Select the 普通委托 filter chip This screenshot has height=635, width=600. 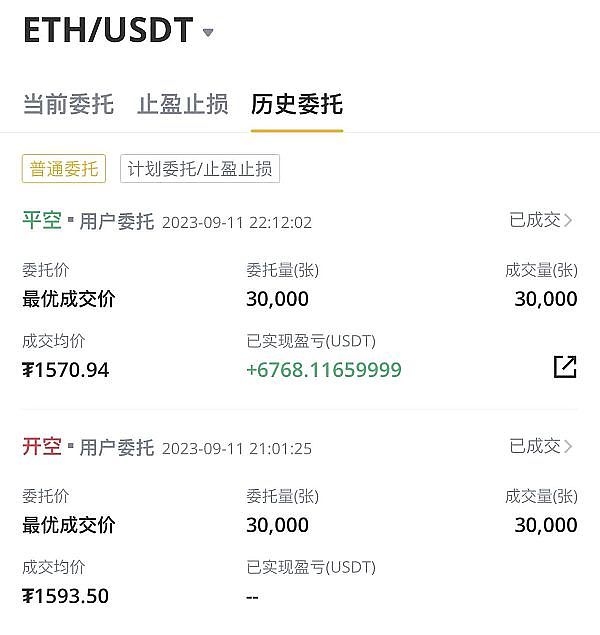tap(64, 168)
